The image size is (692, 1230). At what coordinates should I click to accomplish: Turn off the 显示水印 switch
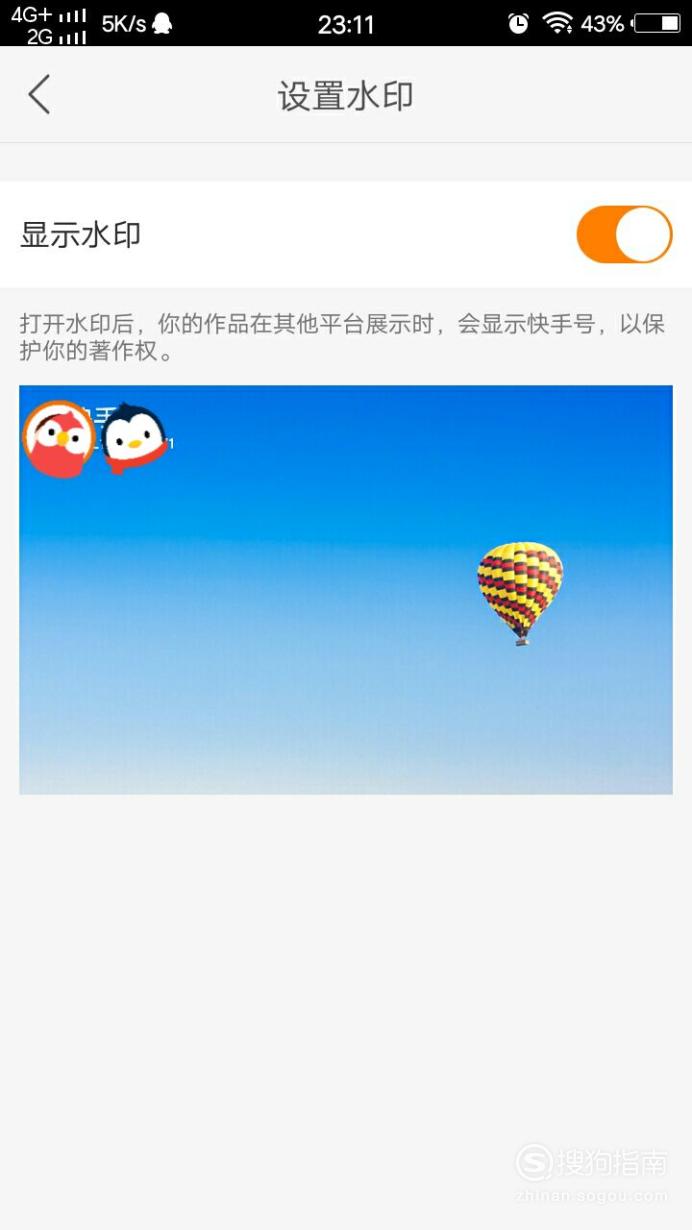pyautogui.click(x=624, y=235)
